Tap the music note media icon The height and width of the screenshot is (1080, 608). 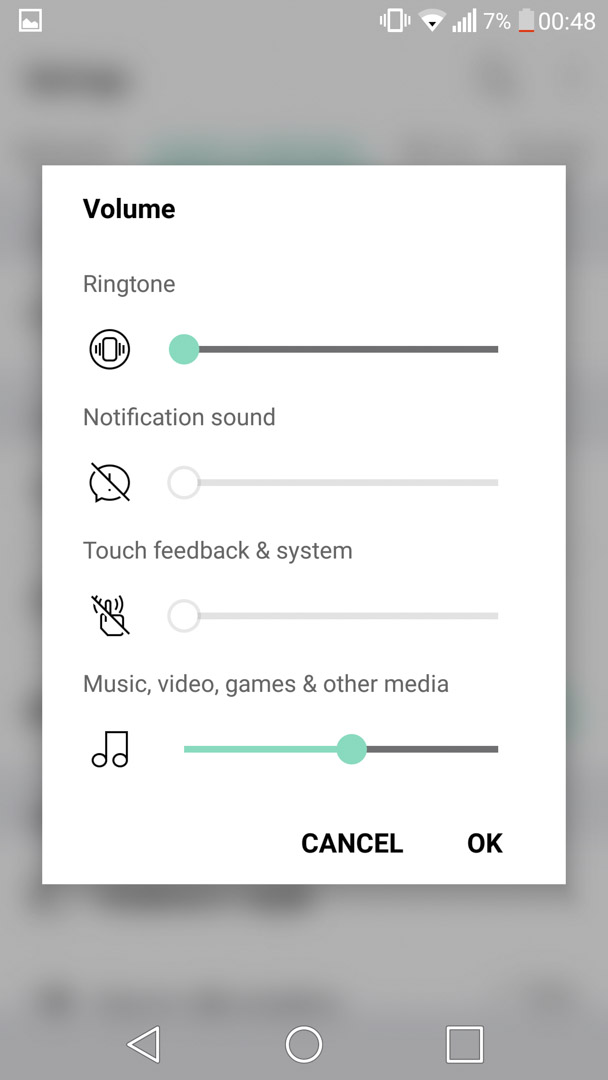[110, 749]
